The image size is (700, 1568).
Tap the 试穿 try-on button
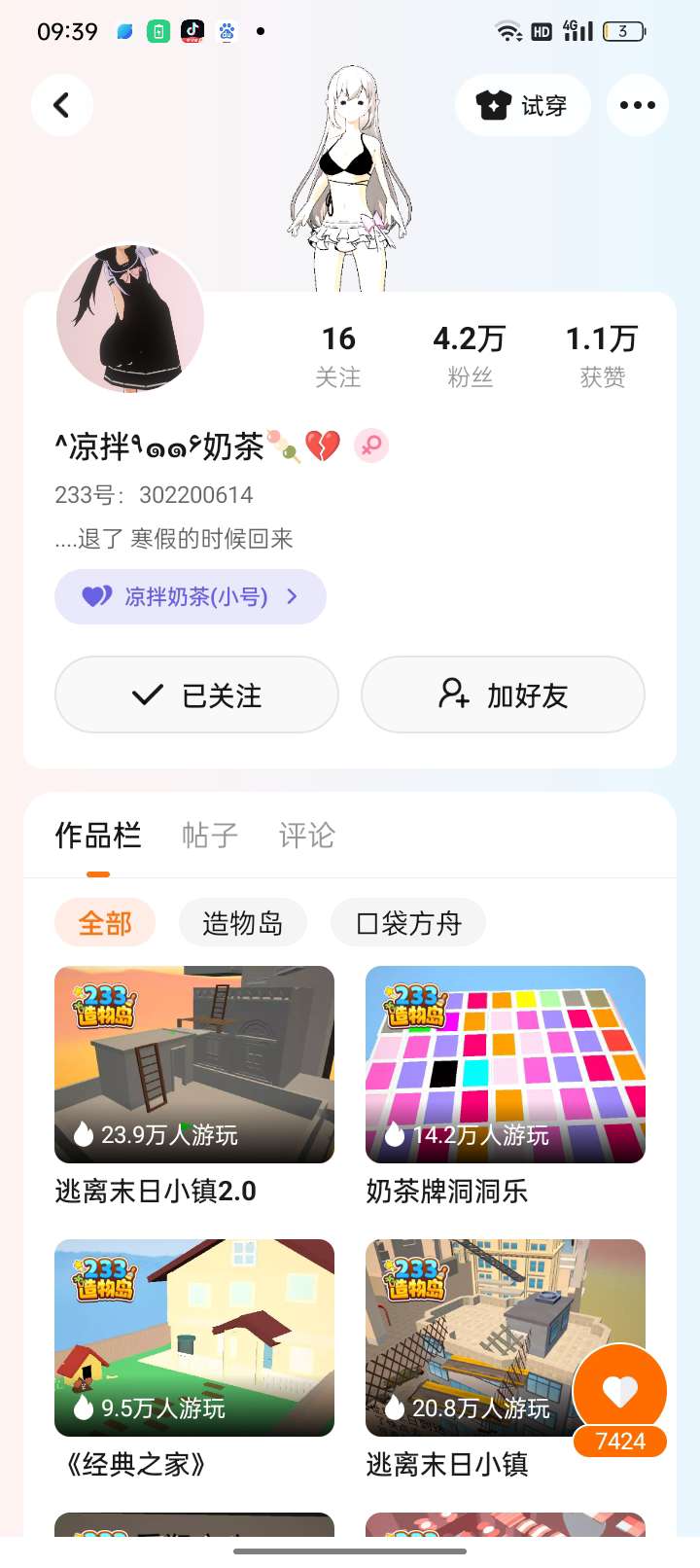(x=523, y=105)
